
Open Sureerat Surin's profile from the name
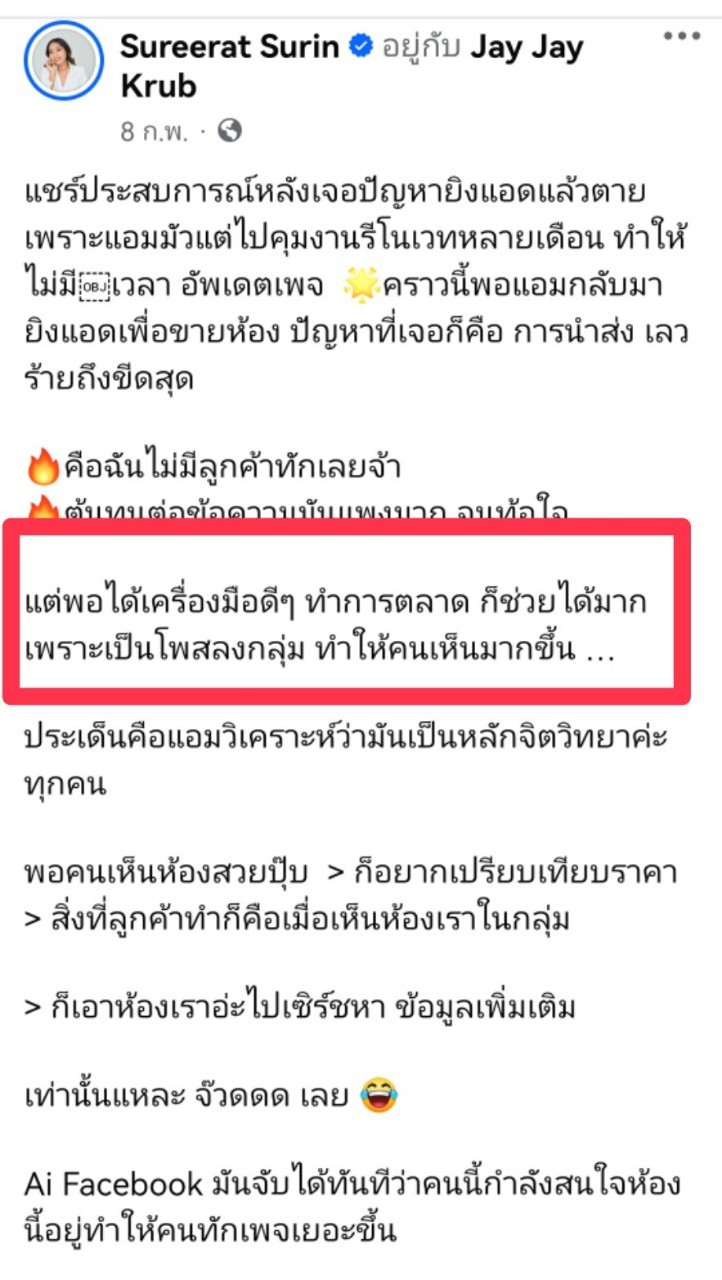230,46
